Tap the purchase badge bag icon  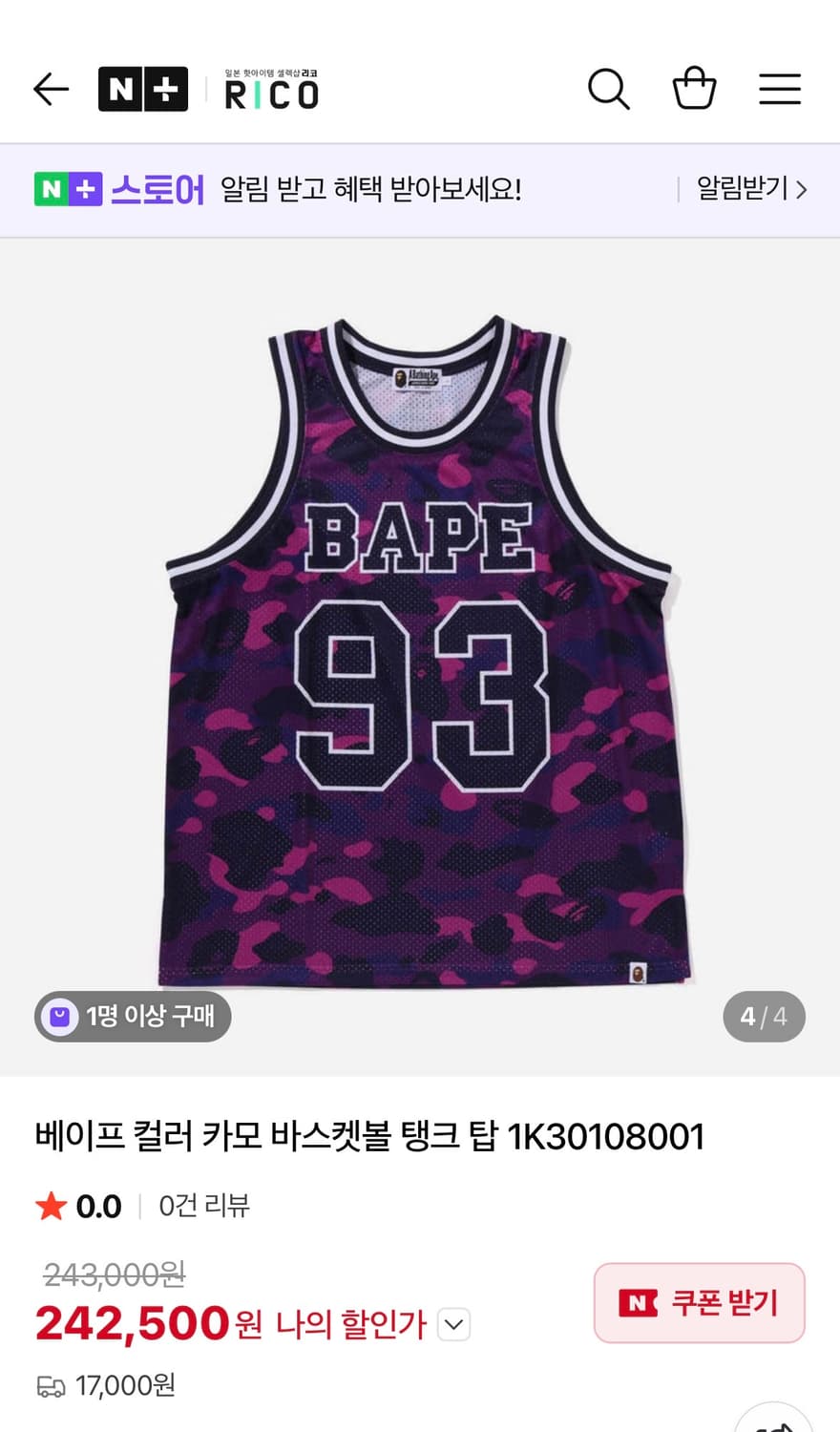59,1016
